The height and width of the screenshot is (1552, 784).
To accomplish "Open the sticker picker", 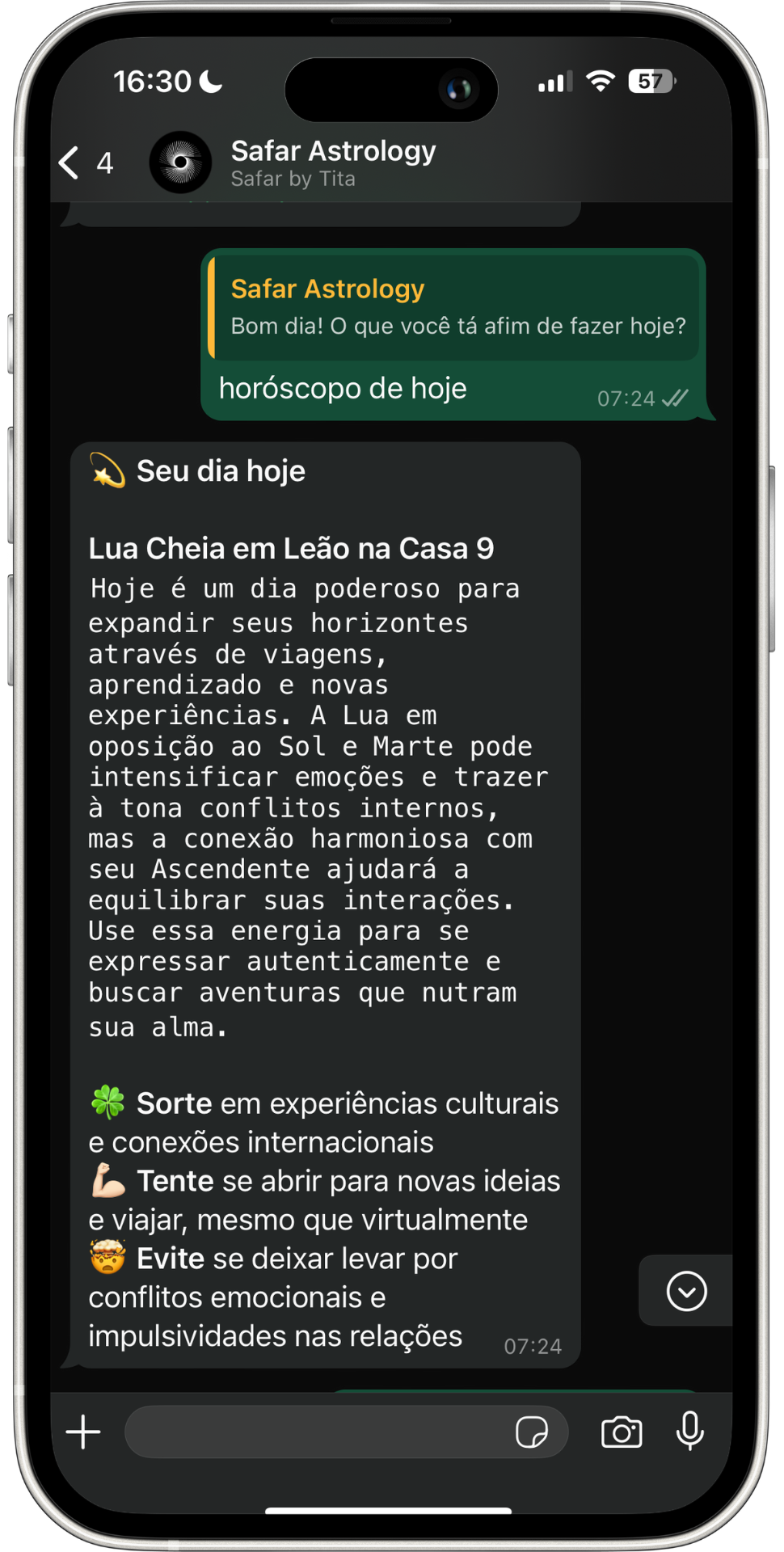I will point(531,1432).
